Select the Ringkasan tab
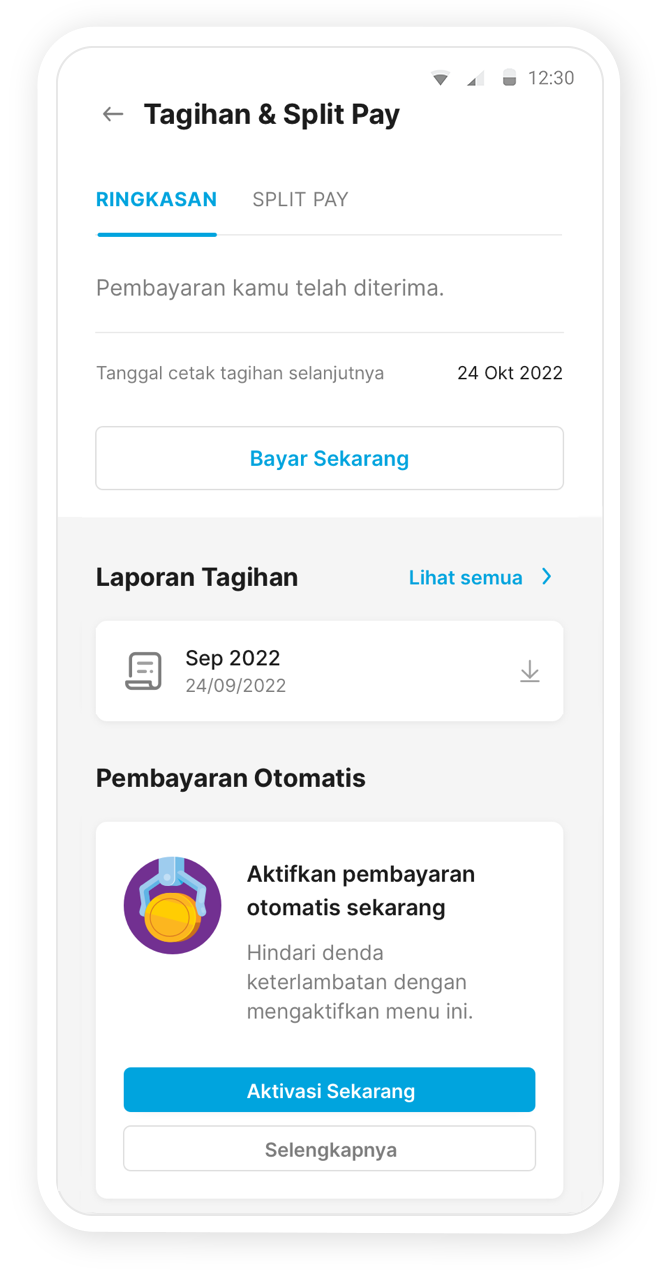The image size is (667, 1270). click(156, 199)
